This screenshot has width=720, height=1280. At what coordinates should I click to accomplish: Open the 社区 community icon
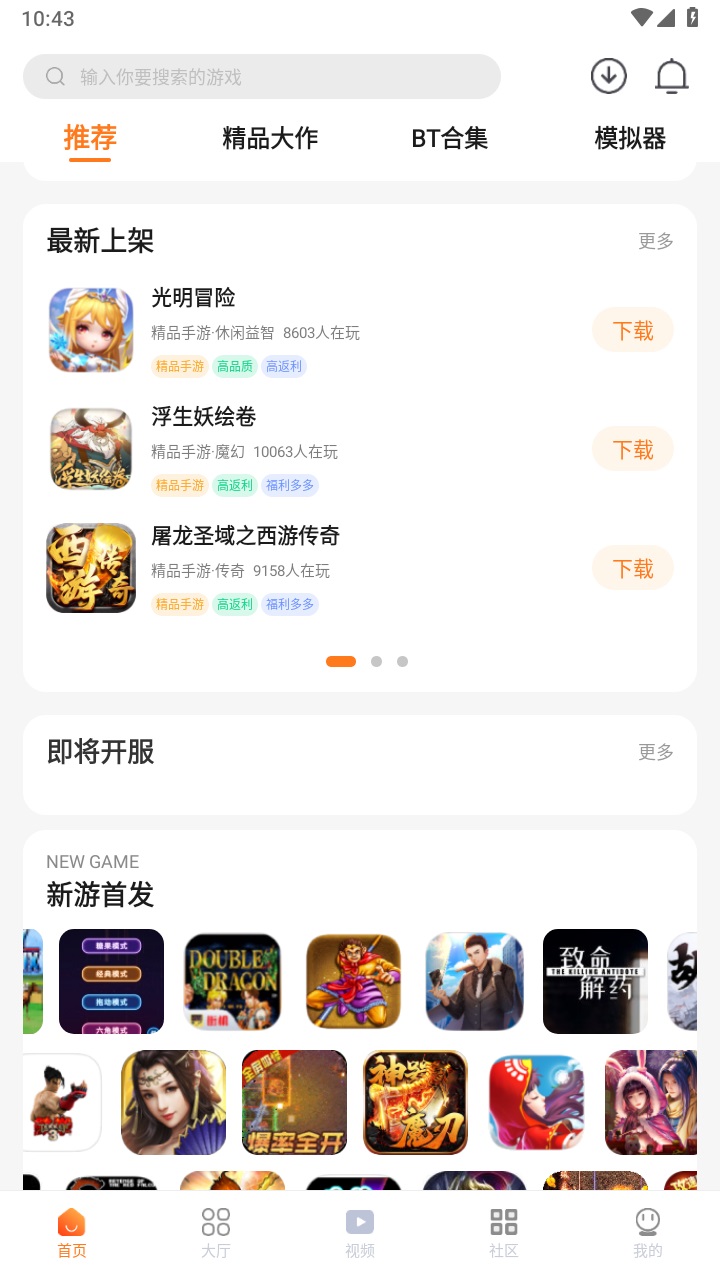pyautogui.click(x=503, y=1222)
